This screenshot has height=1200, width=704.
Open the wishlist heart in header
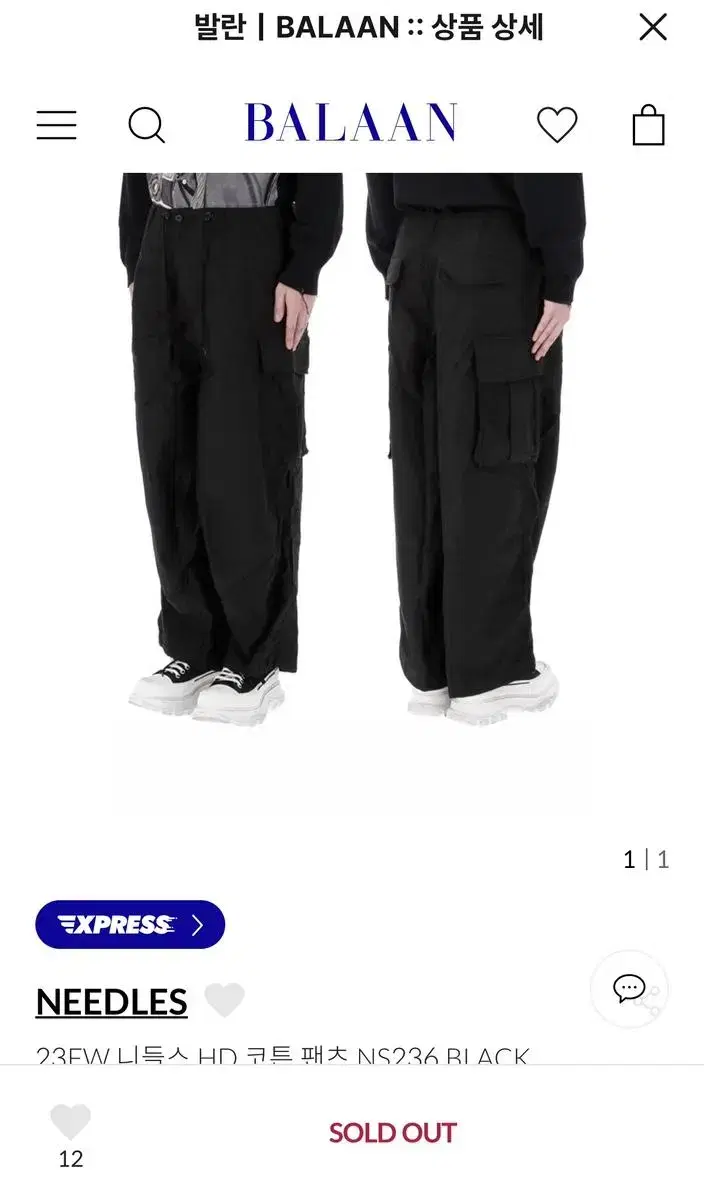click(x=557, y=125)
